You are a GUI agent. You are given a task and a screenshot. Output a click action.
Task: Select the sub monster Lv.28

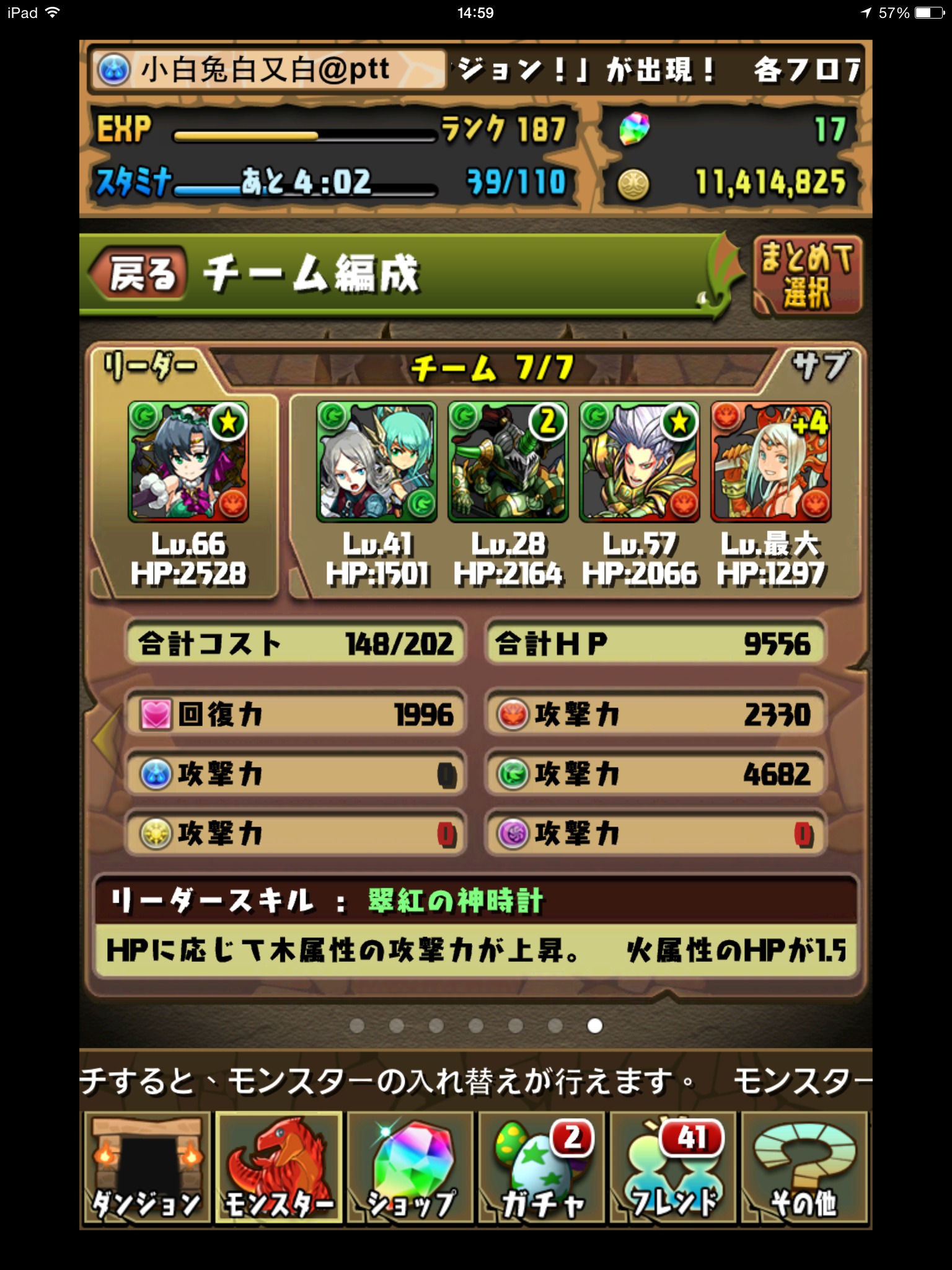point(508,462)
